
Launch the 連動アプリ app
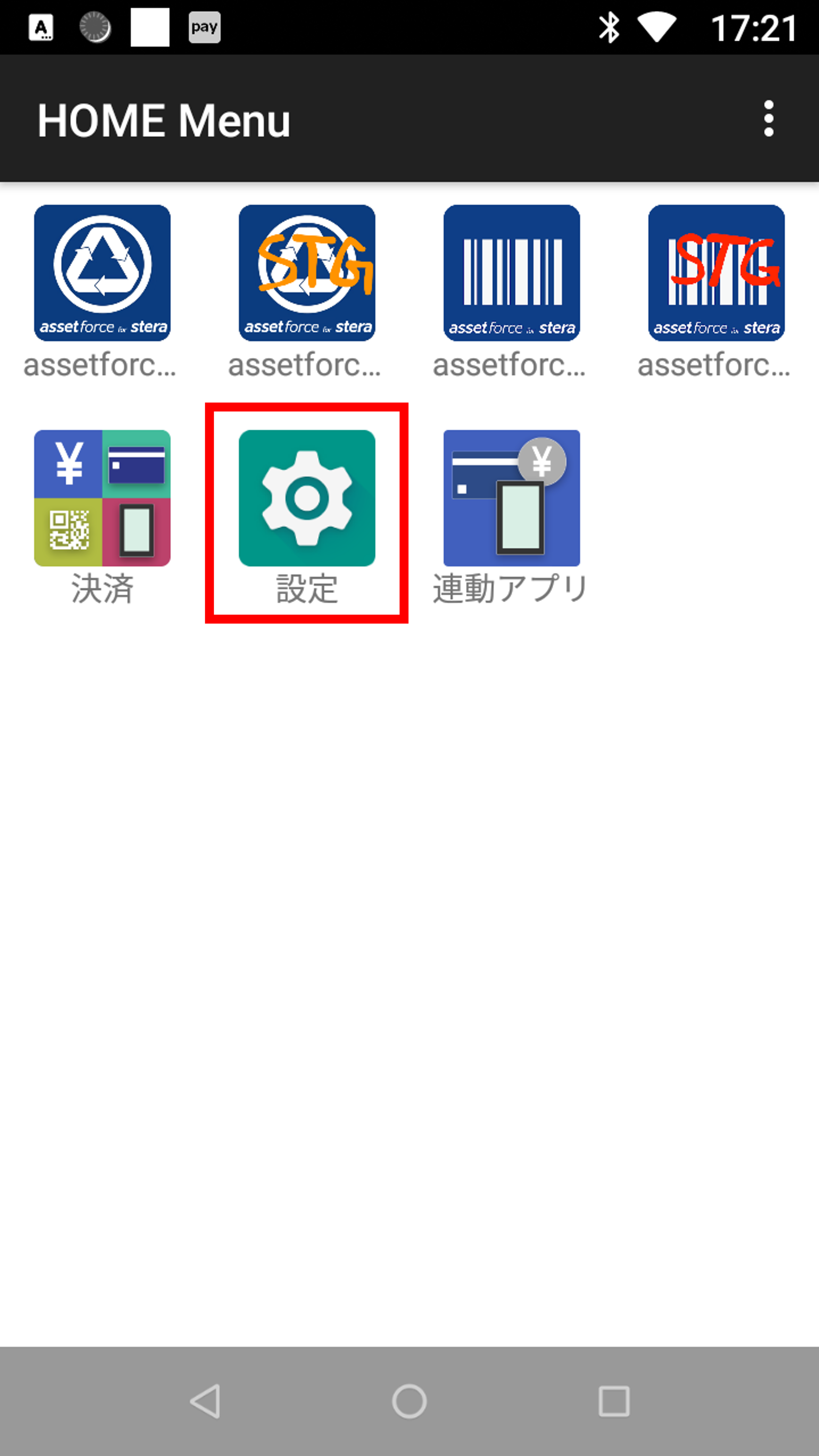coord(512,498)
